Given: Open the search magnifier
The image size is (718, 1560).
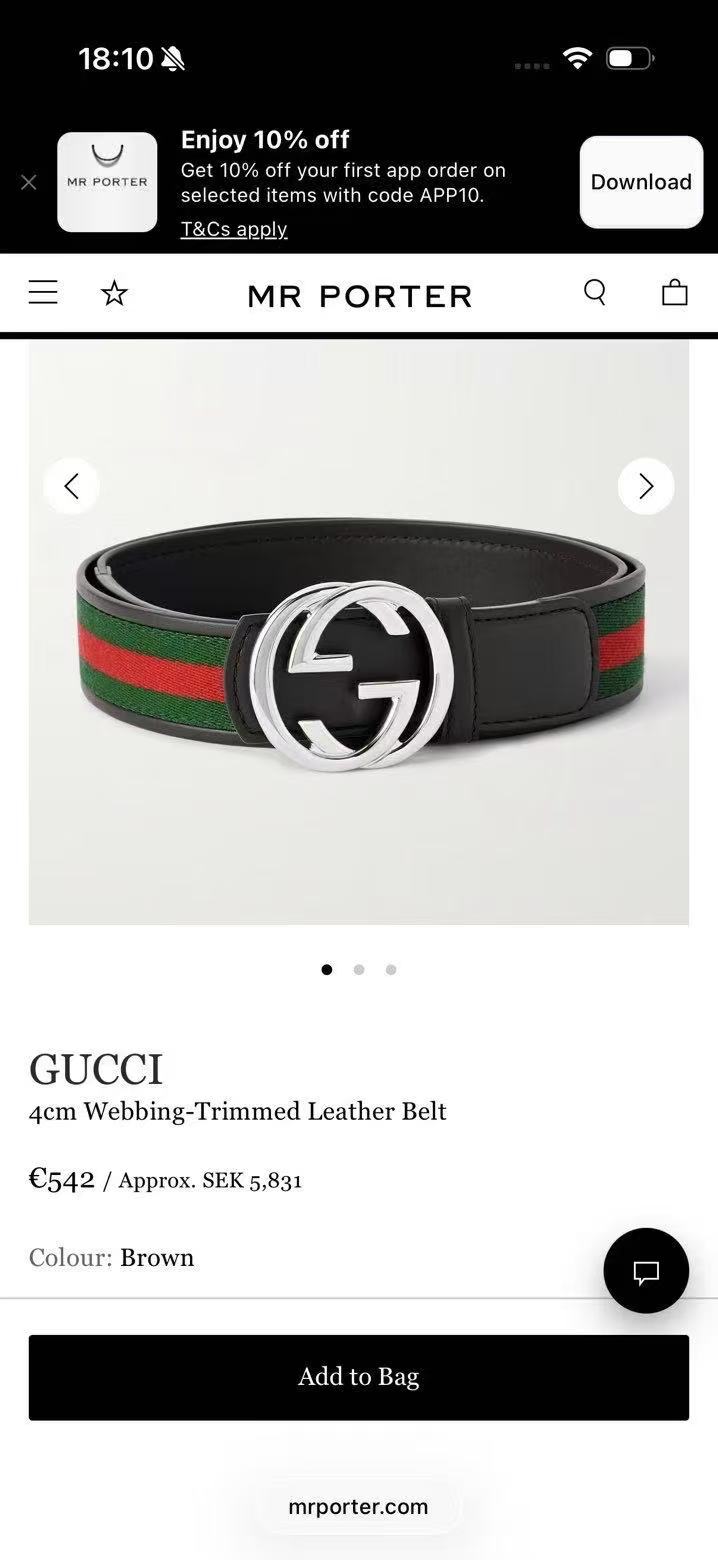Looking at the screenshot, I should (595, 292).
